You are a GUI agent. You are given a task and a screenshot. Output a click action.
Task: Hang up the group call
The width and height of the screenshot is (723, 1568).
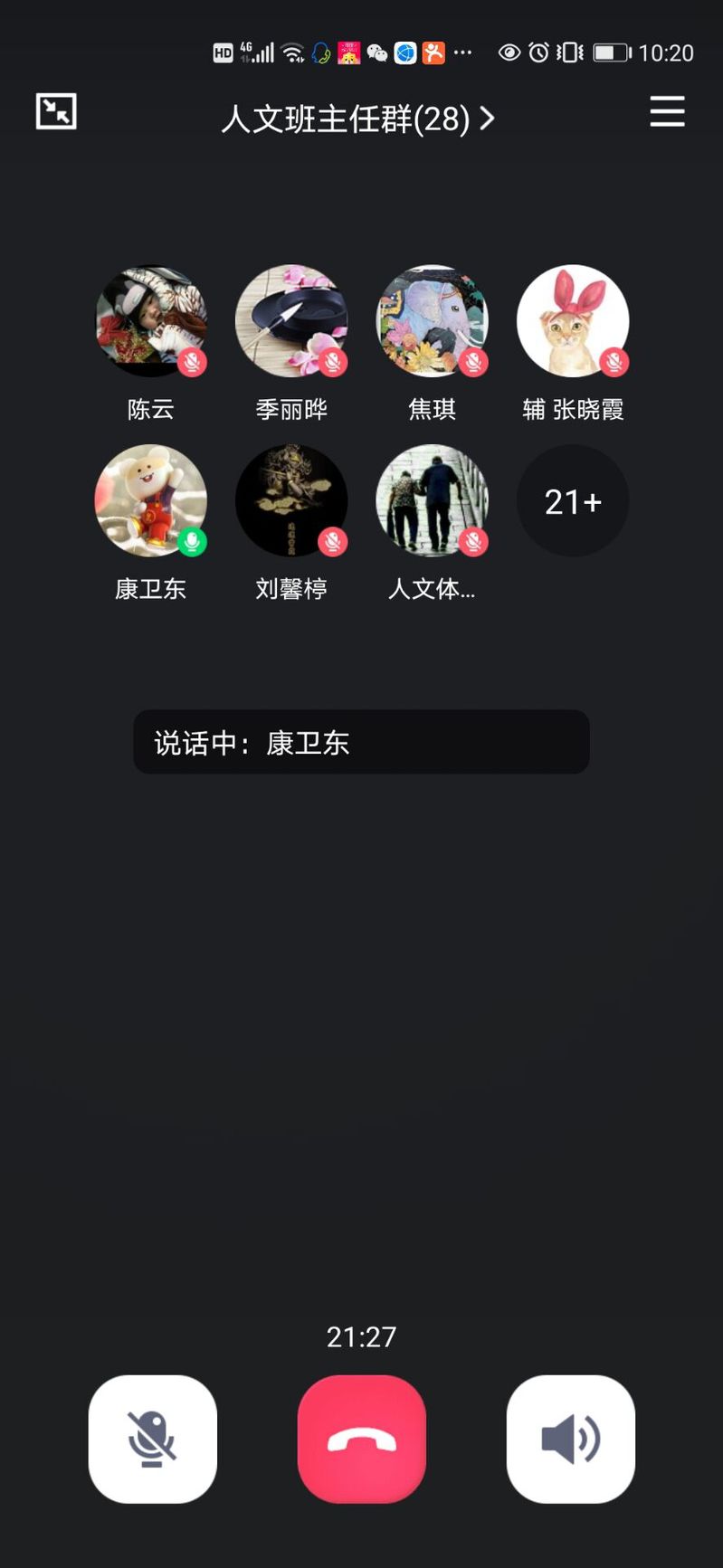pyautogui.click(x=362, y=1439)
